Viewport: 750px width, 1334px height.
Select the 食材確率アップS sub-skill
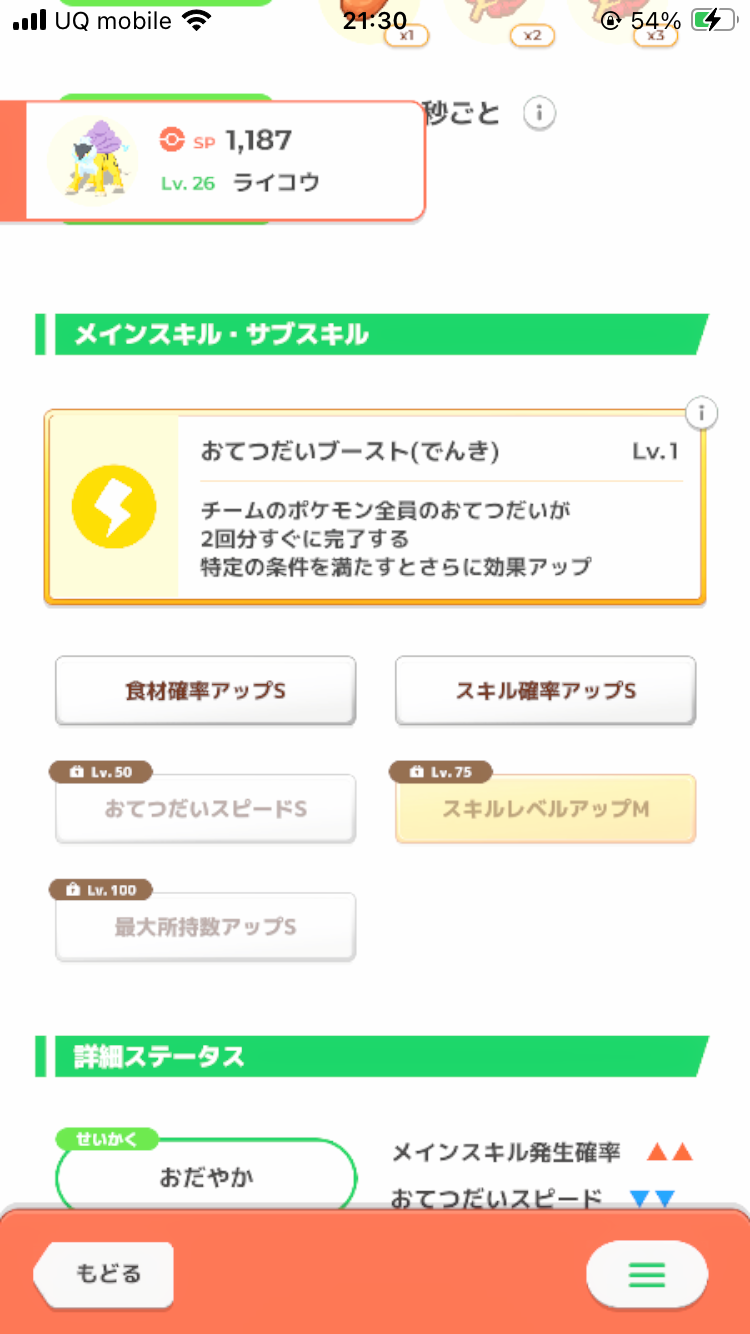pos(205,690)
